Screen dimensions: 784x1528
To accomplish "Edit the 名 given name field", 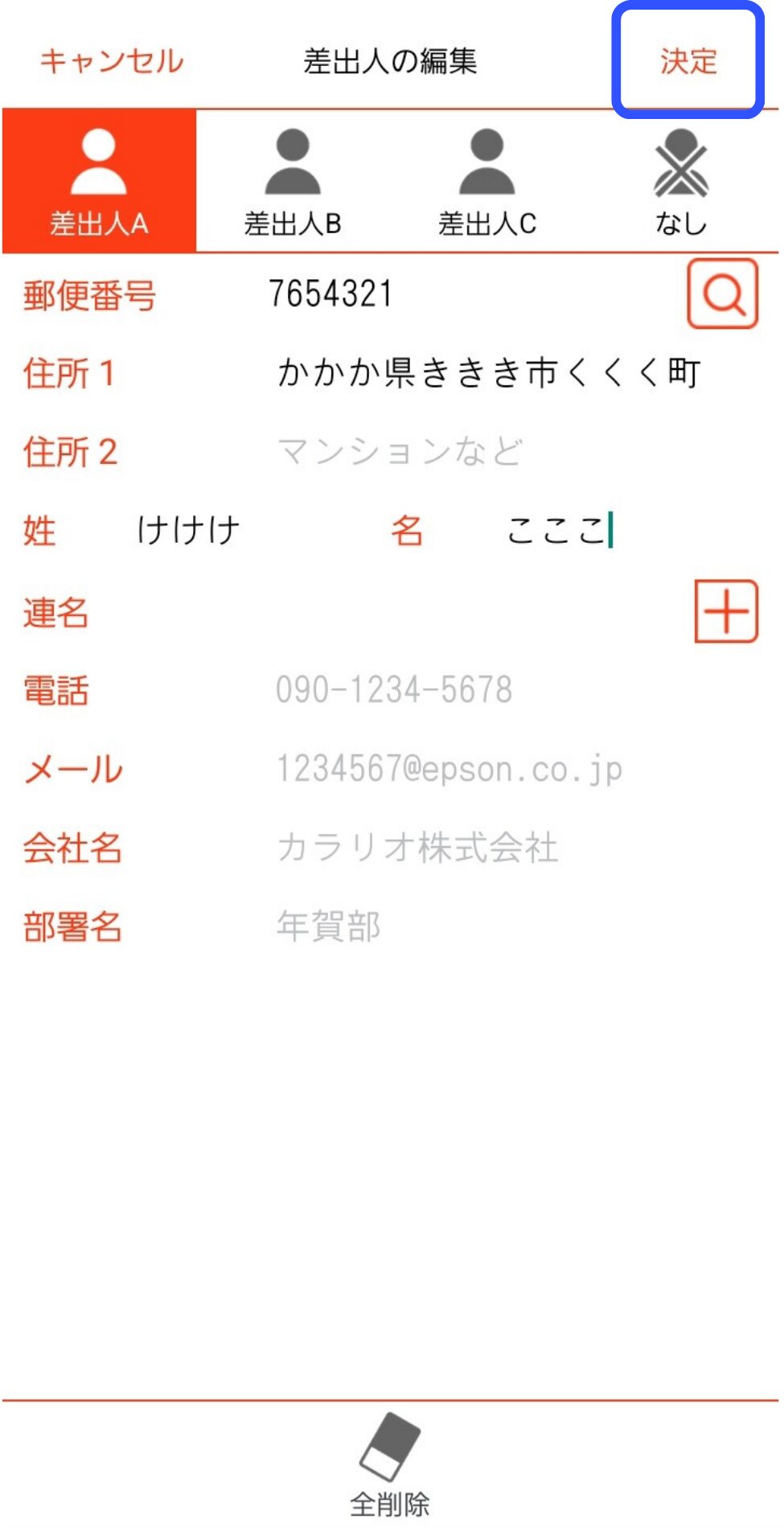I will click(x=611, y=530).
